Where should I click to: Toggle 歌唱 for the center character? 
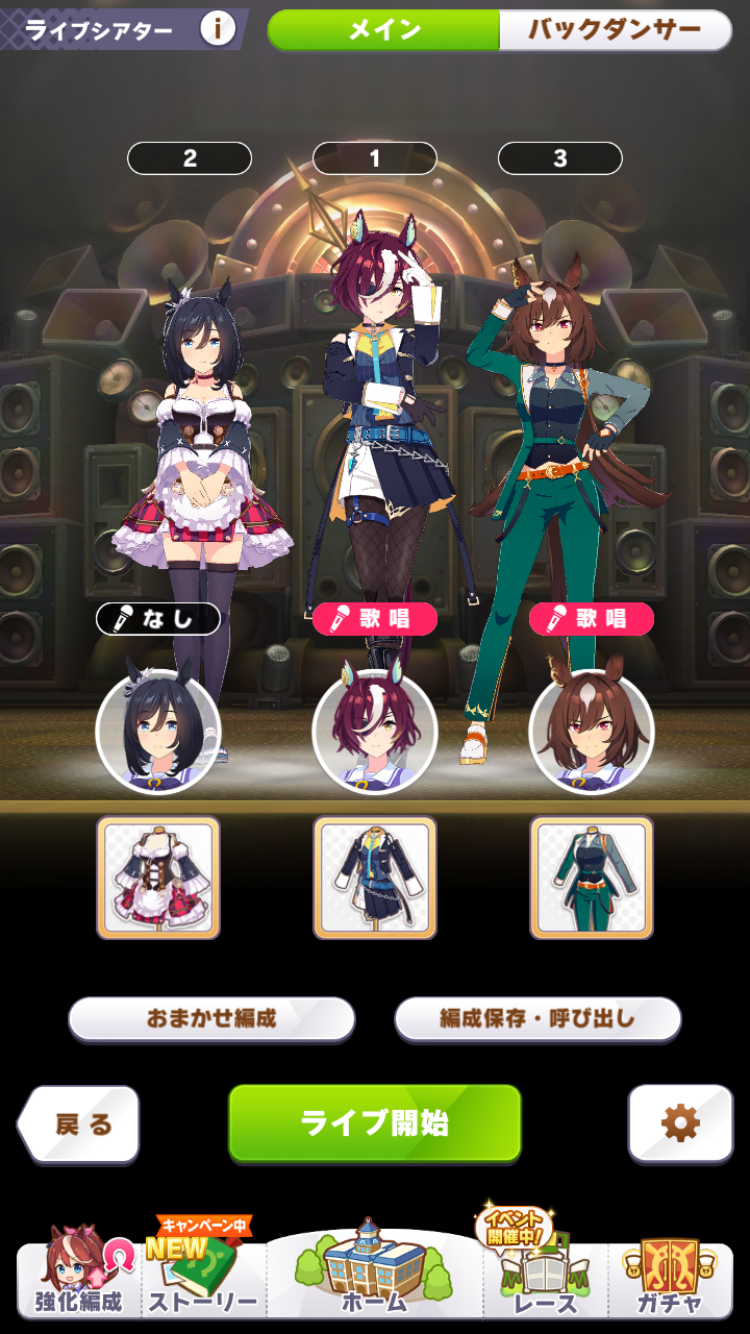(374, 619)
